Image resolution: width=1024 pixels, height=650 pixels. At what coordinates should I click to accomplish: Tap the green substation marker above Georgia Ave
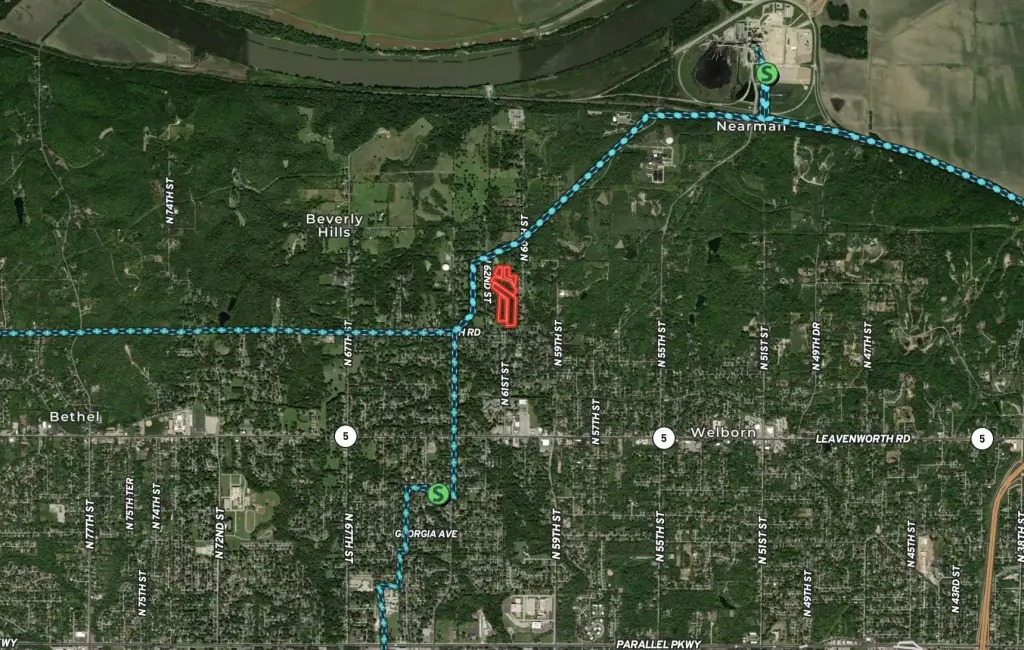click(437, 493)
